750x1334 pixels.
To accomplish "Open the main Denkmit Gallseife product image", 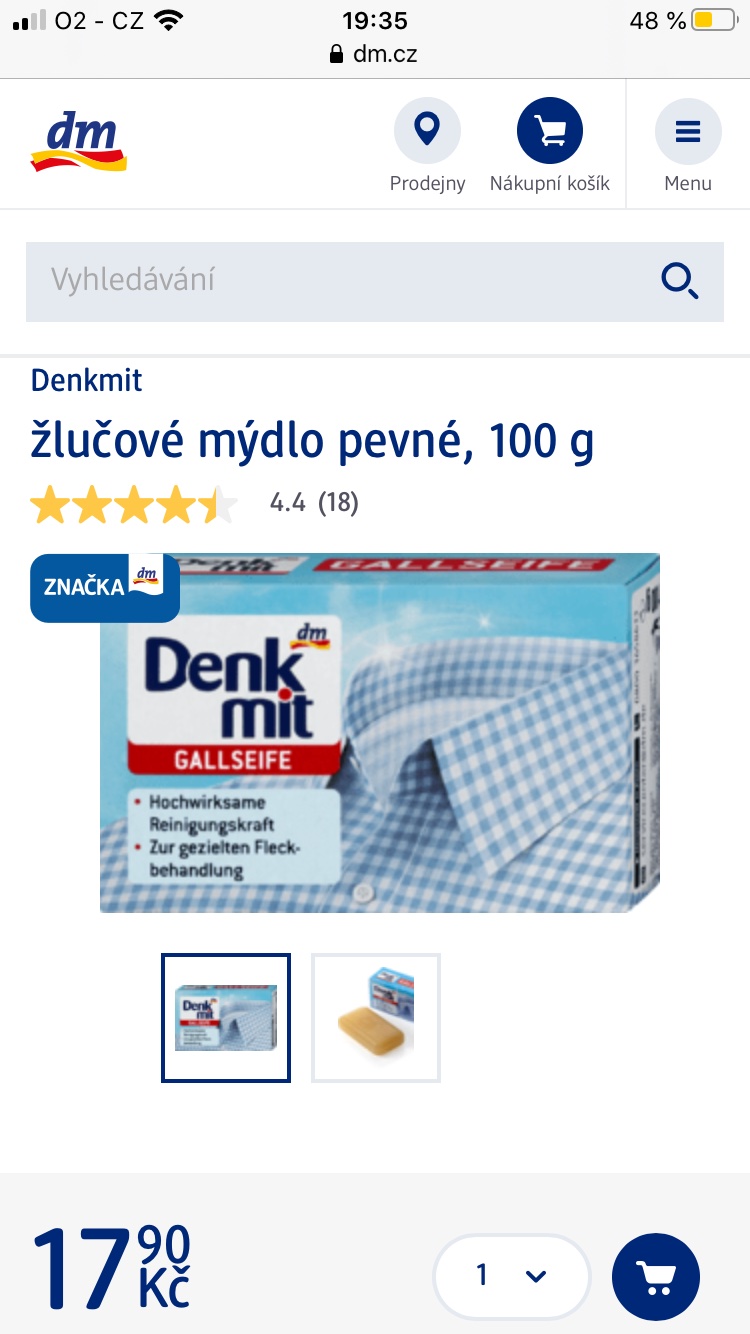I will (380, 733).
